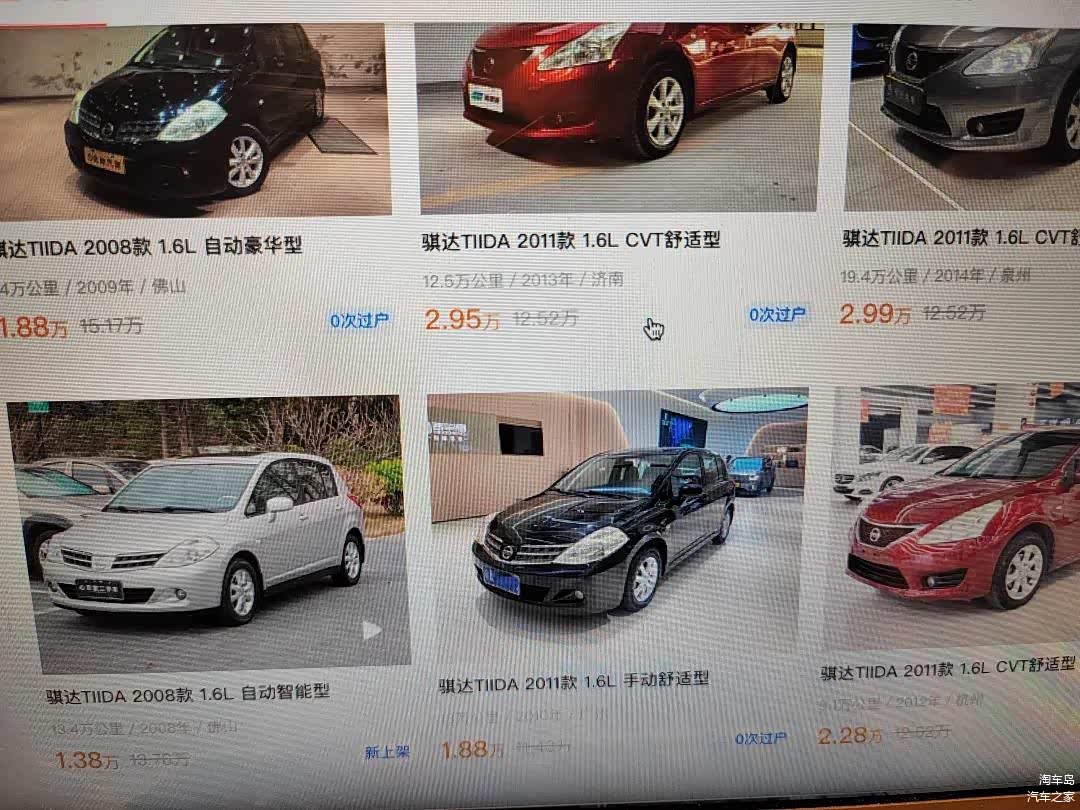The height and width of the screenshot is (810, 1080).
Task: View the 2.95万 CVT舒适型 car in 济南
Action: click(571, 241)
